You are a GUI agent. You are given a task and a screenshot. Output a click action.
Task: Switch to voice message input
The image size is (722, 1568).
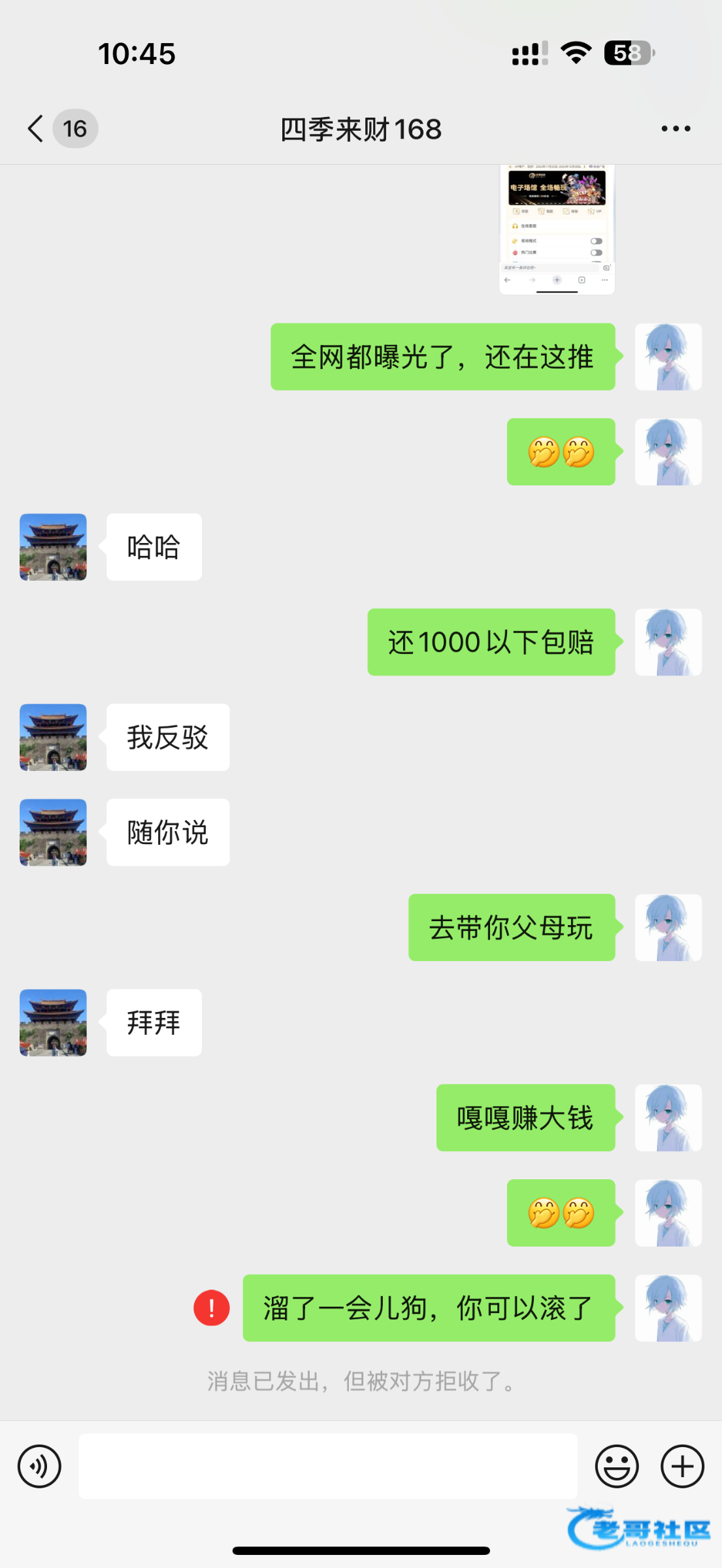[x=39, y=1466]
